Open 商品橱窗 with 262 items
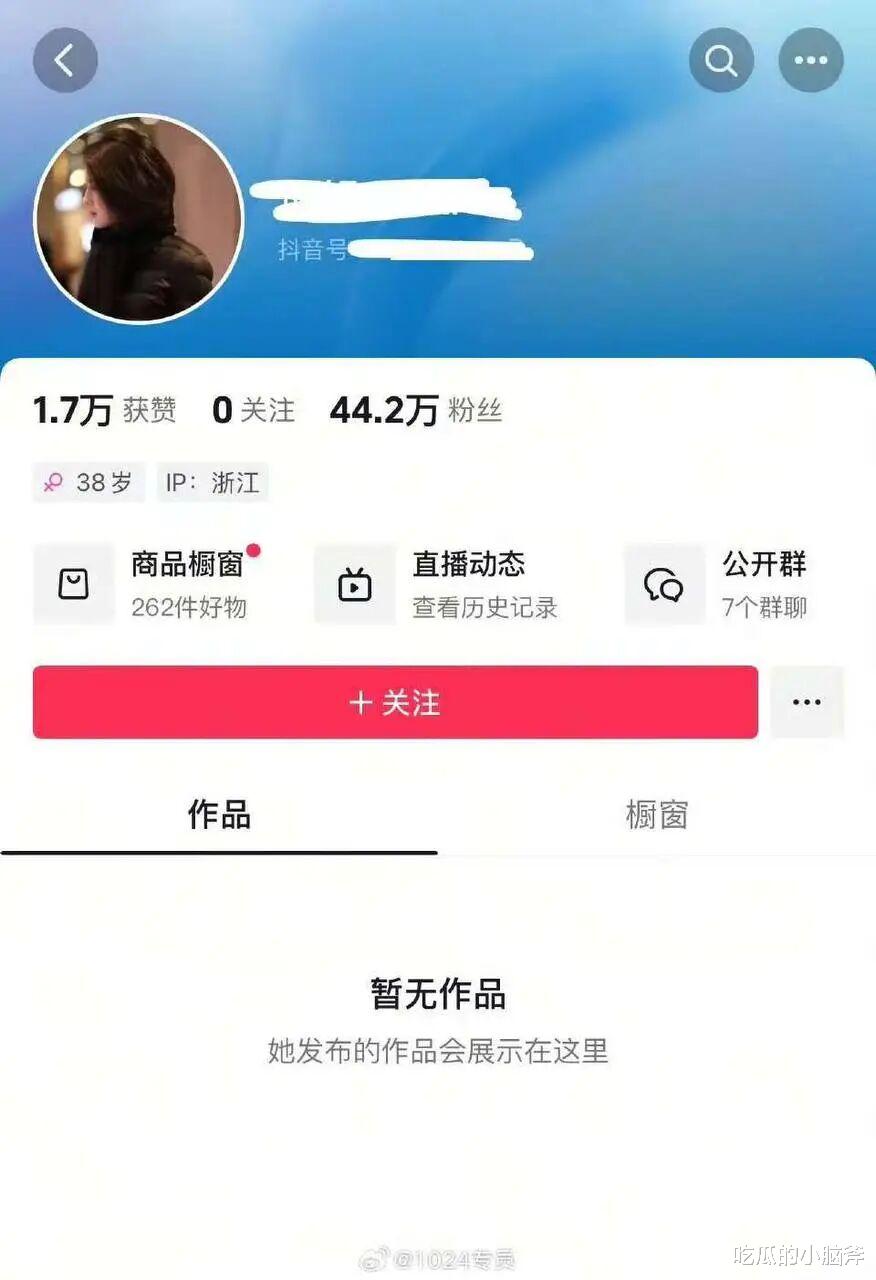This screenshot has width=876, height=1280. pos(148,585)
